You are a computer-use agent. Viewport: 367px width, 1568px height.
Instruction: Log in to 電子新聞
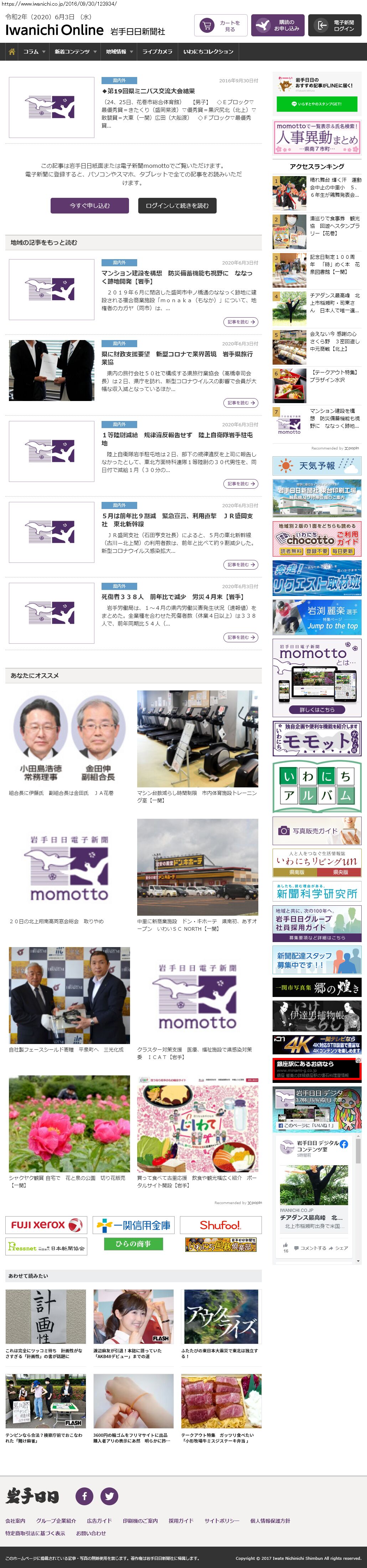point(335,26)
